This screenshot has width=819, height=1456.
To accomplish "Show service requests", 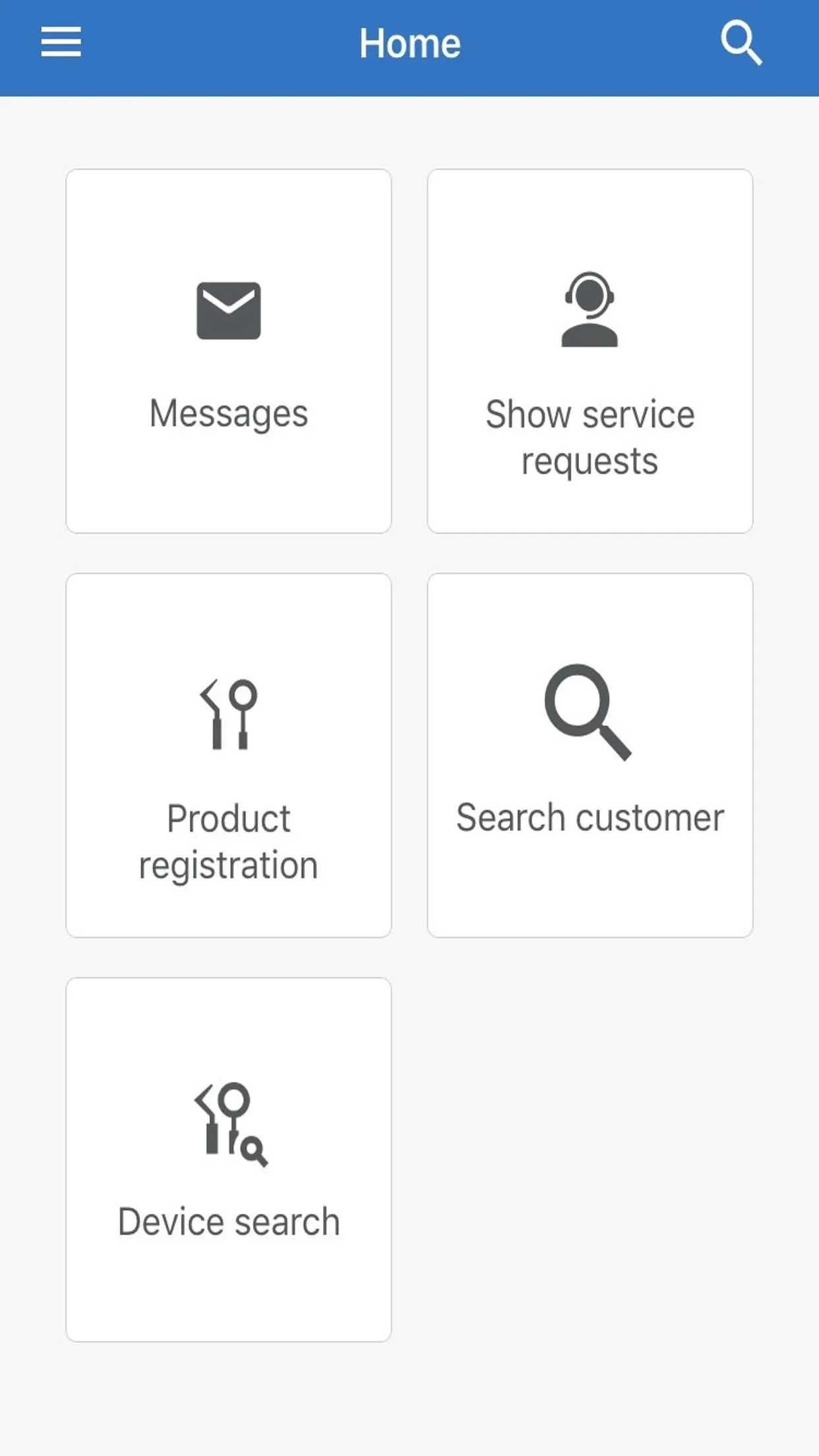I will [x=590, y=351].
